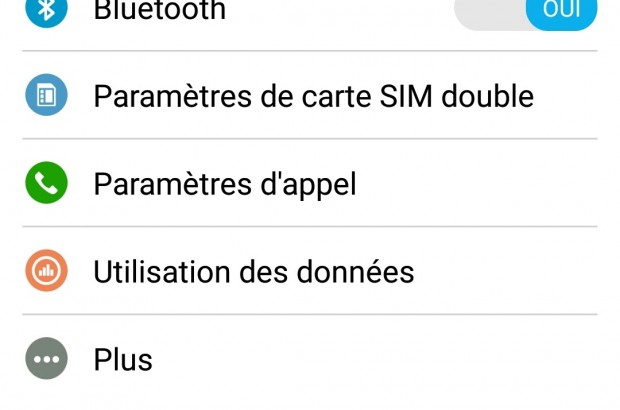Open Utilisation des données

pos(253,271)
